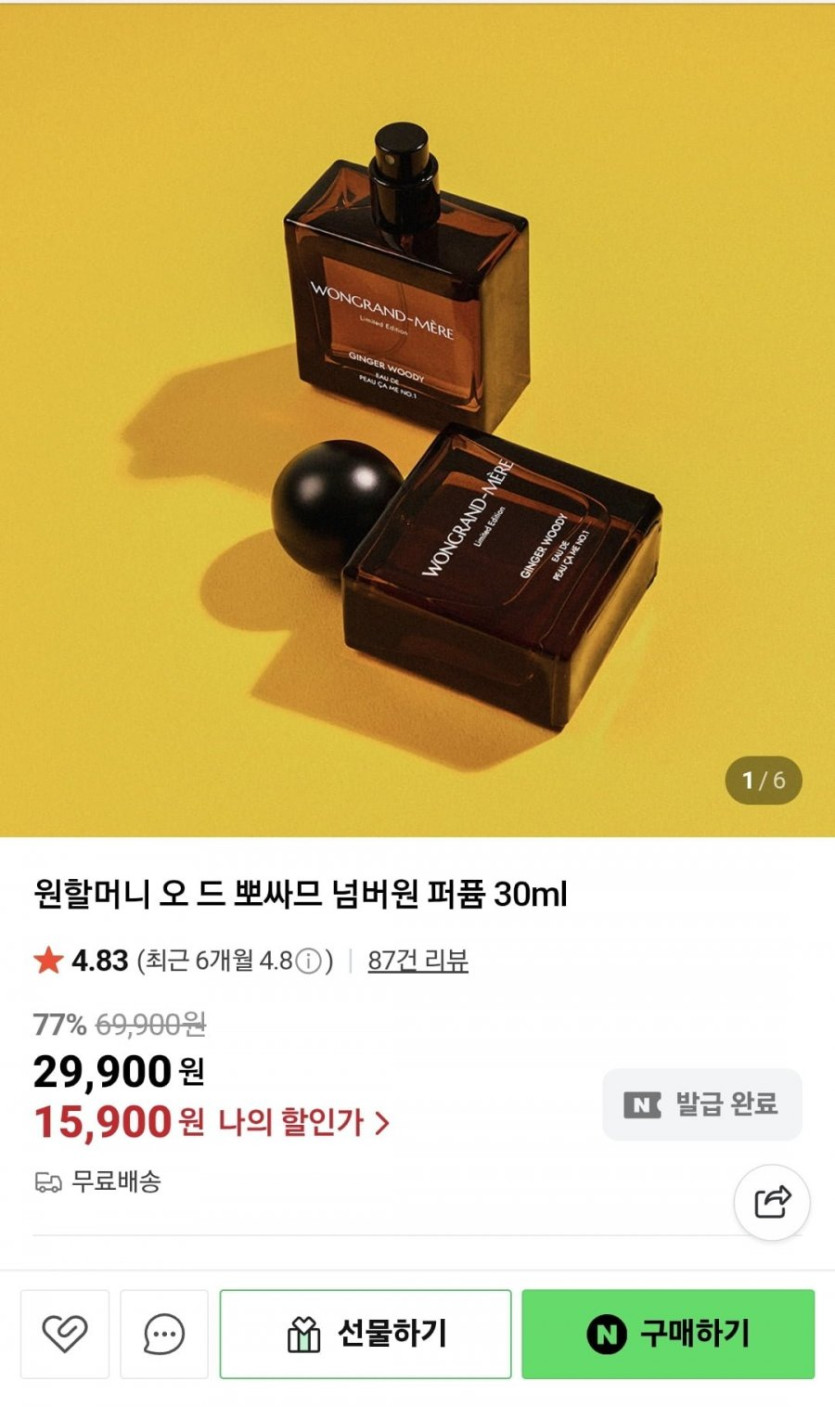Show info about 최근 6개월 rating

click(309, 962)
